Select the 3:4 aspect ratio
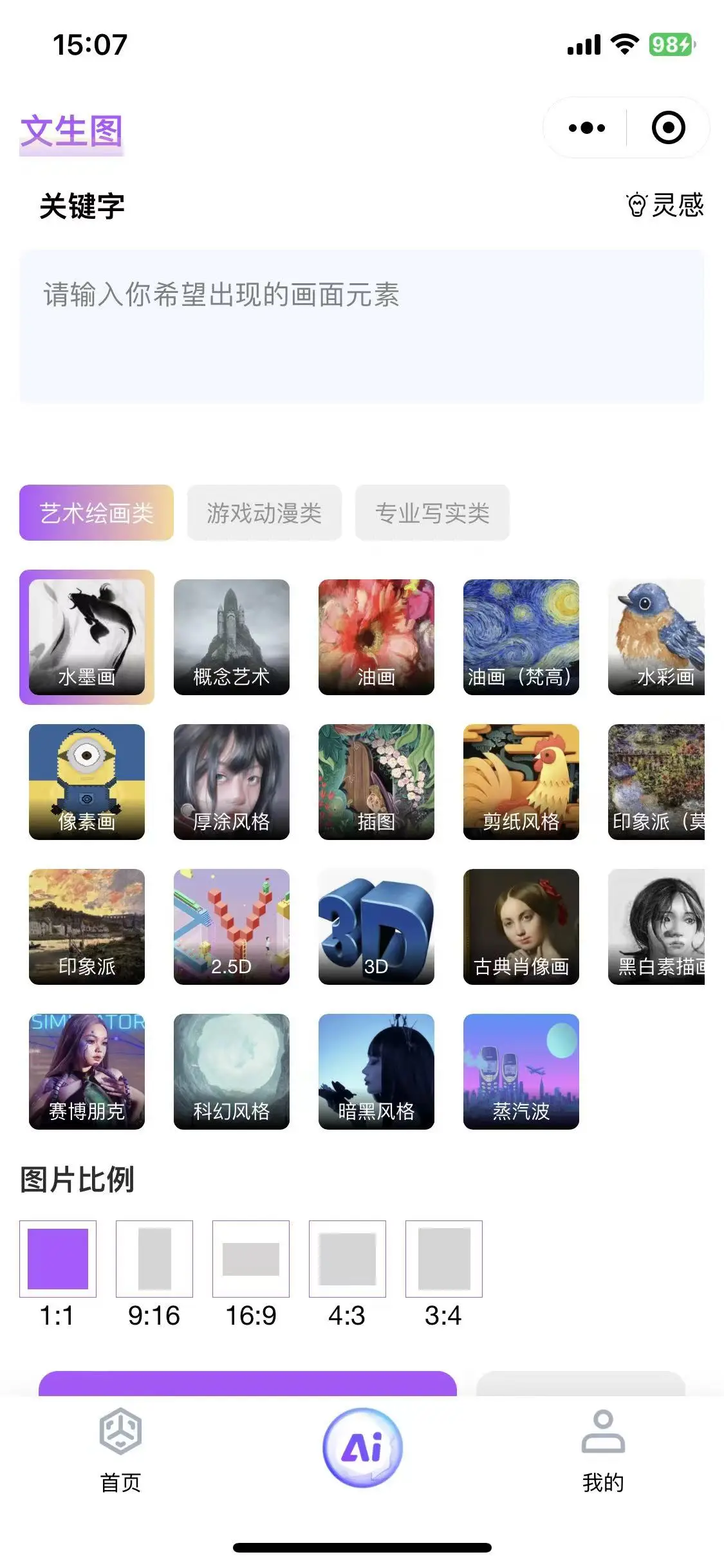Viewport: 724px width, 1568px height. tap(444, 1259)
